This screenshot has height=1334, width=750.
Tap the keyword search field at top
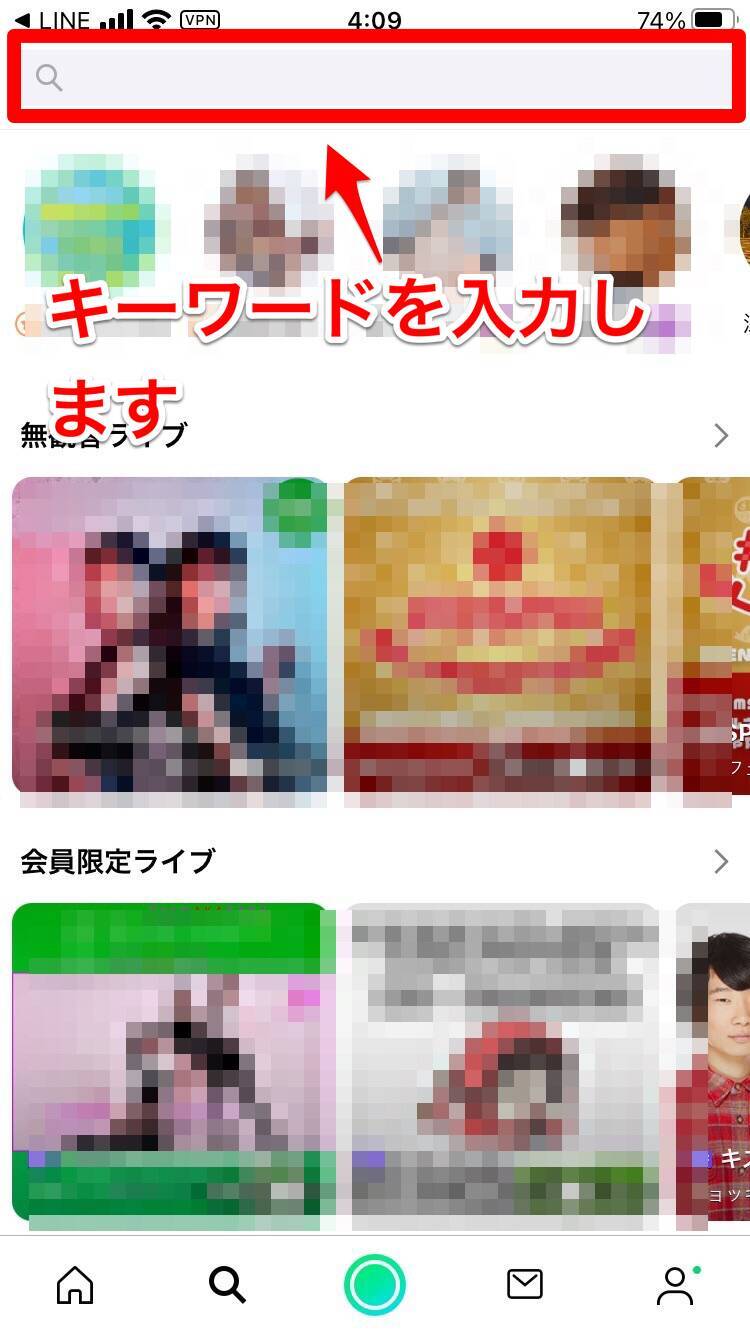point(390,77)
